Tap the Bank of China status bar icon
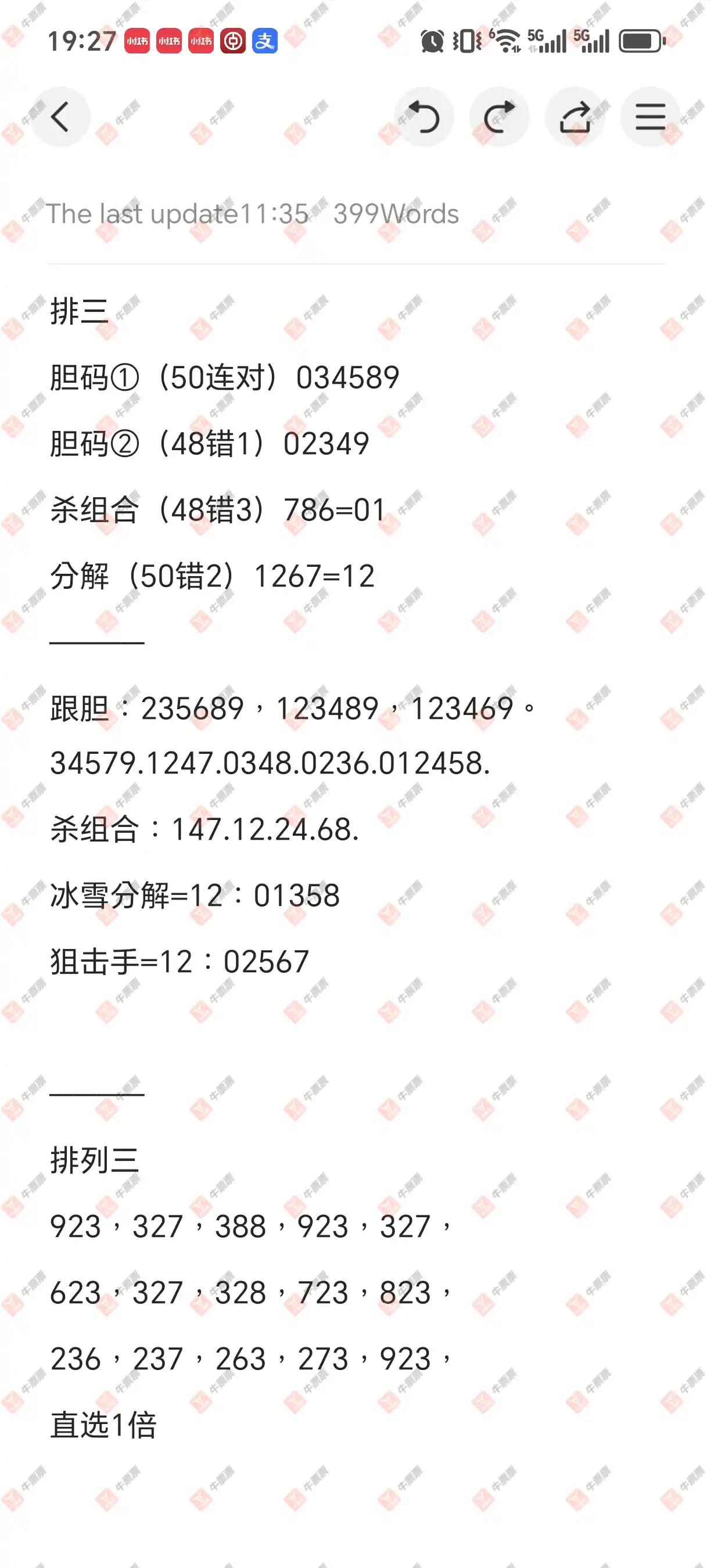Screen dimensions: 711x1568 pyautogui.click(x=232, y=41)
